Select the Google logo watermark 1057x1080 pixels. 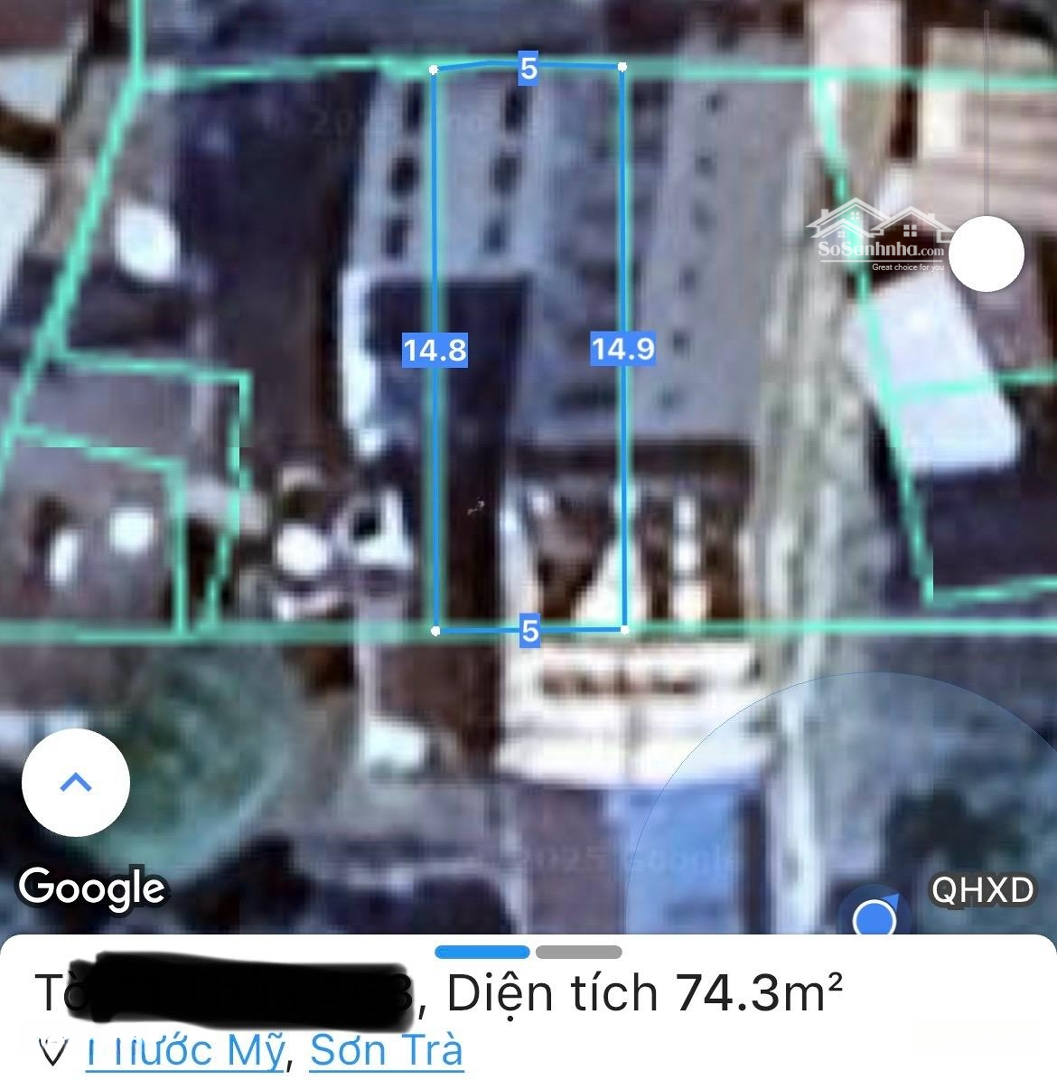tap(91, 888)
